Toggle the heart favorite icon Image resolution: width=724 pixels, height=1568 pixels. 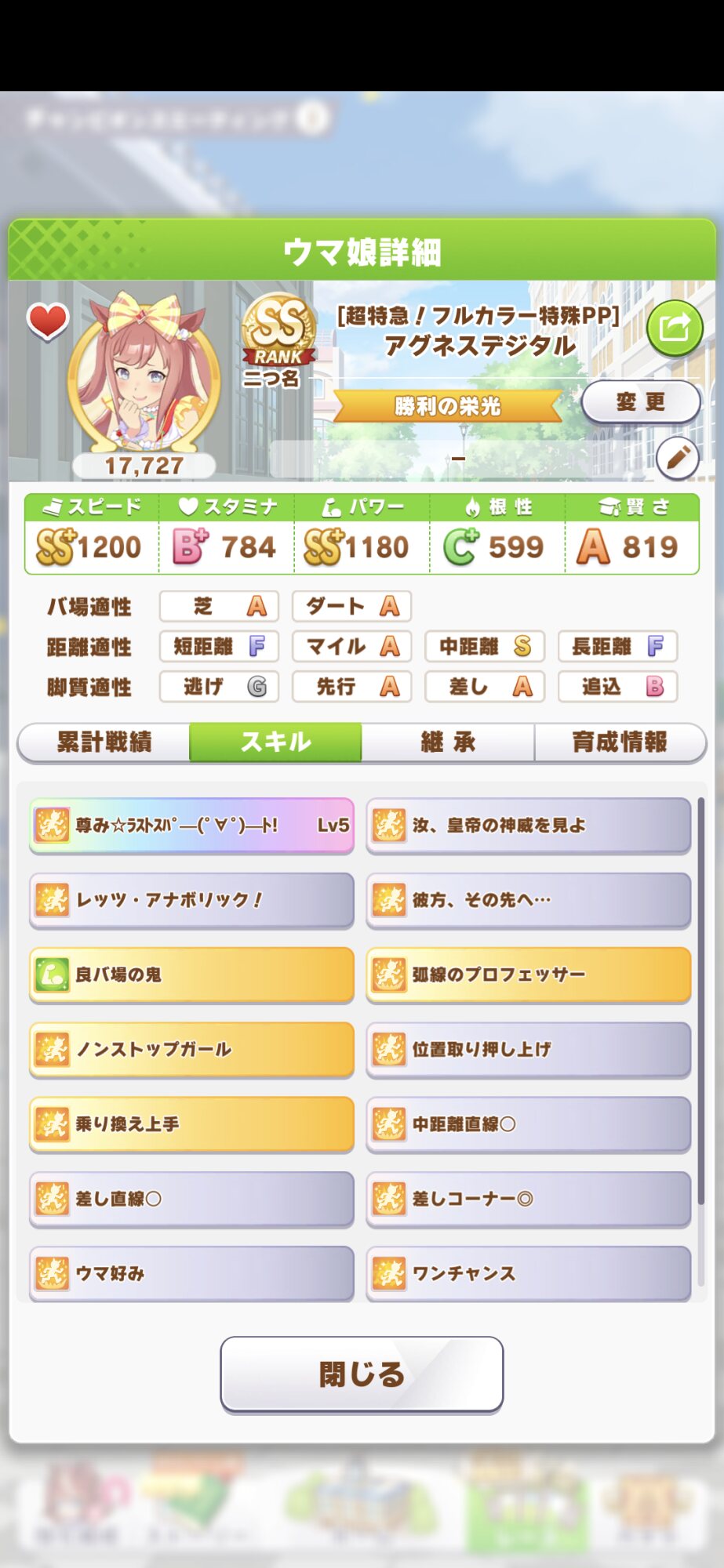(x=48, y=321)
